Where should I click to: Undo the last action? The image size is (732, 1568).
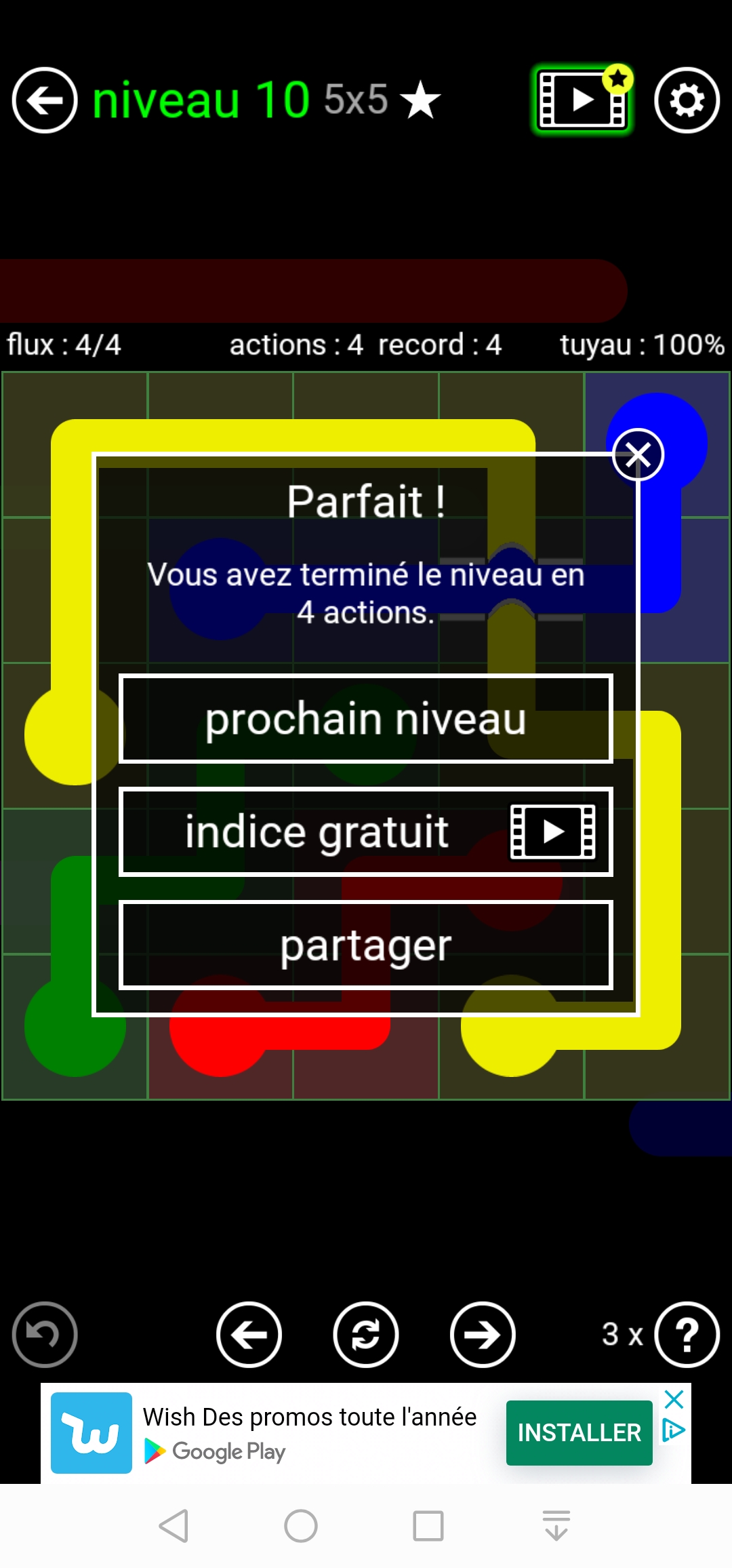click(x=45, y=1335)
